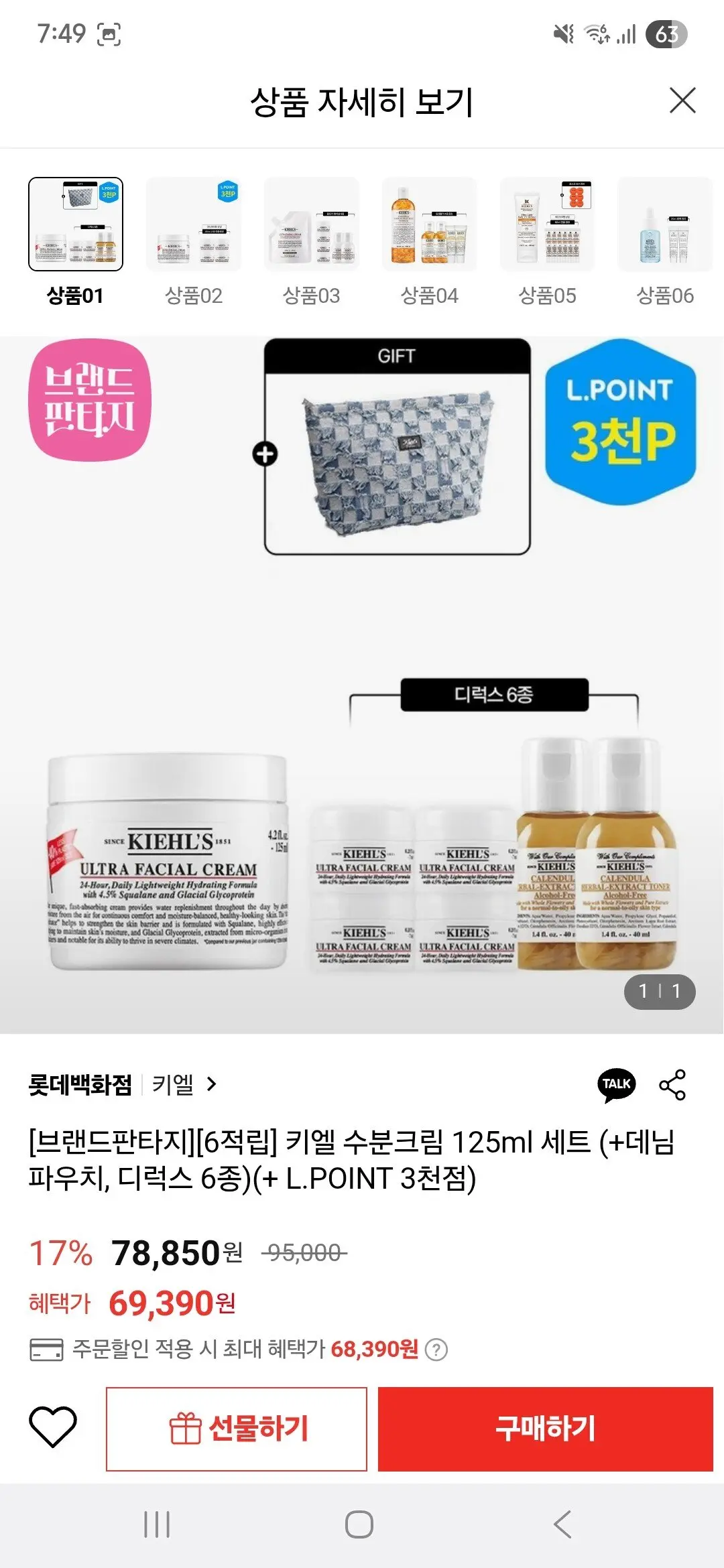
Task: Open recent apps from navigation bar
Action: pos(157,1524)
